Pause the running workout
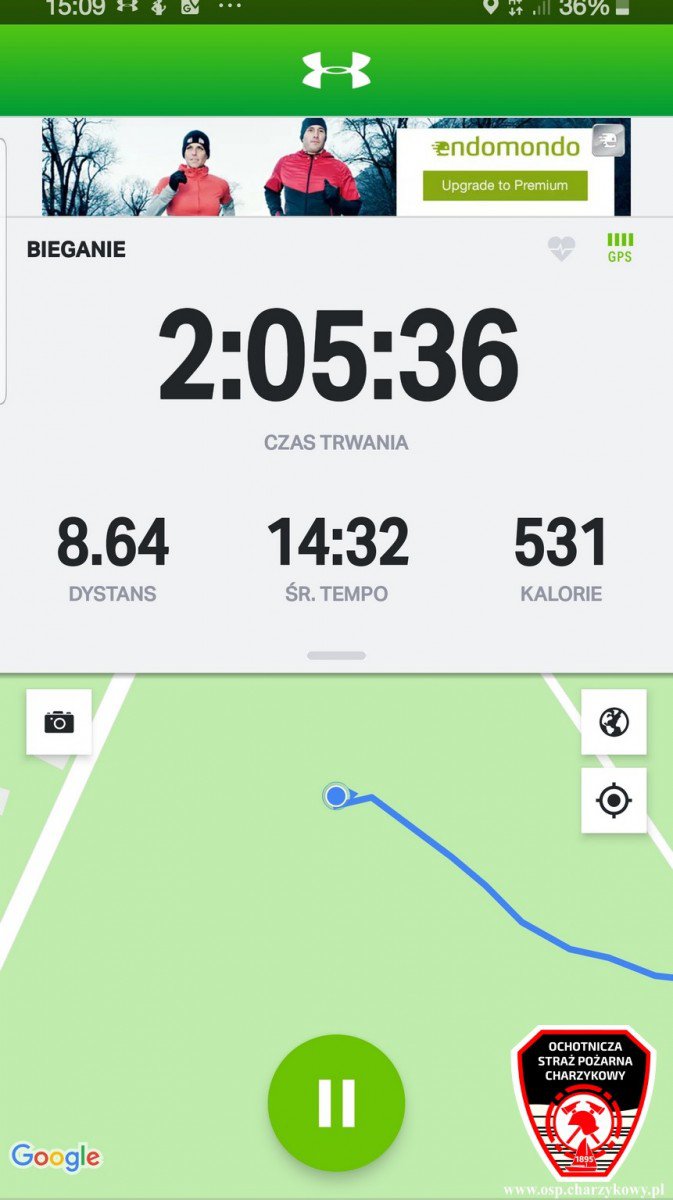Screen dimensions: 673x1200 click(x=336, y=1103)
